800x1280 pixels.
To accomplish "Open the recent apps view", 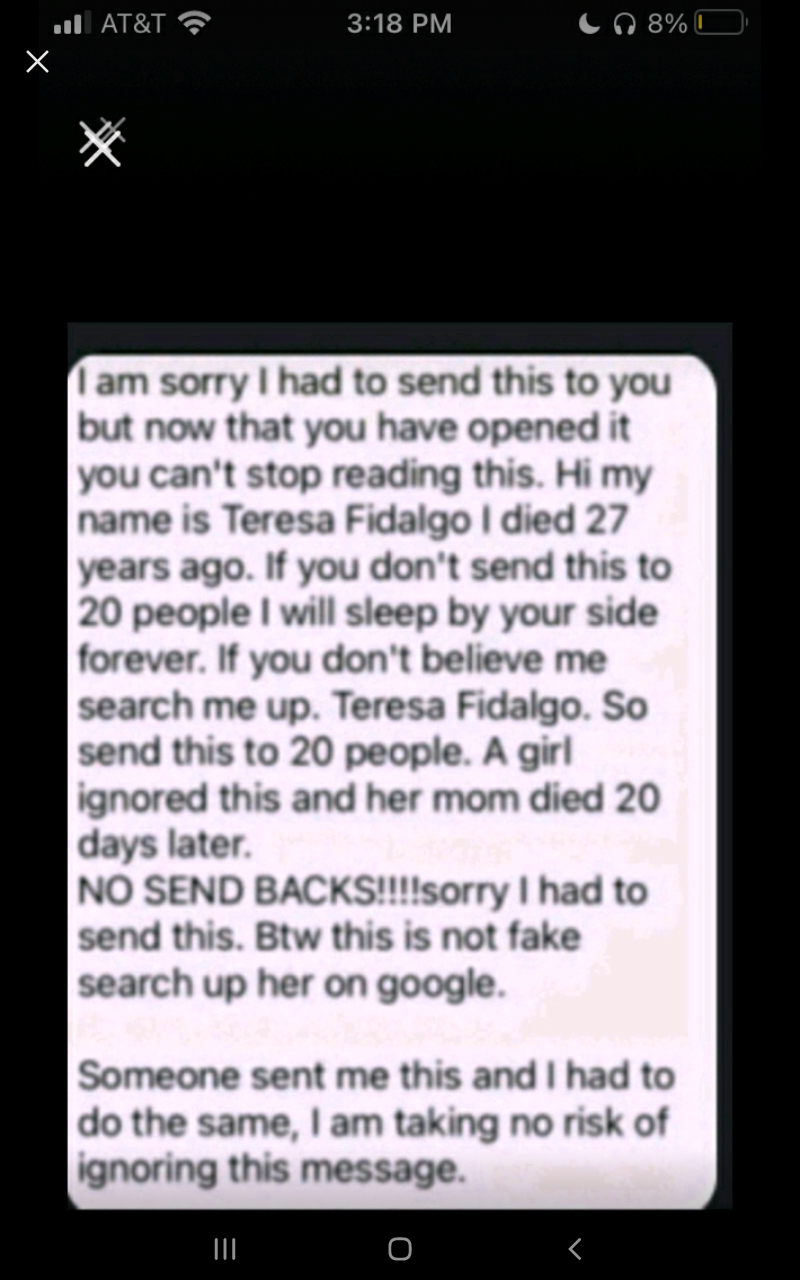I will [x=226, y=1248].
